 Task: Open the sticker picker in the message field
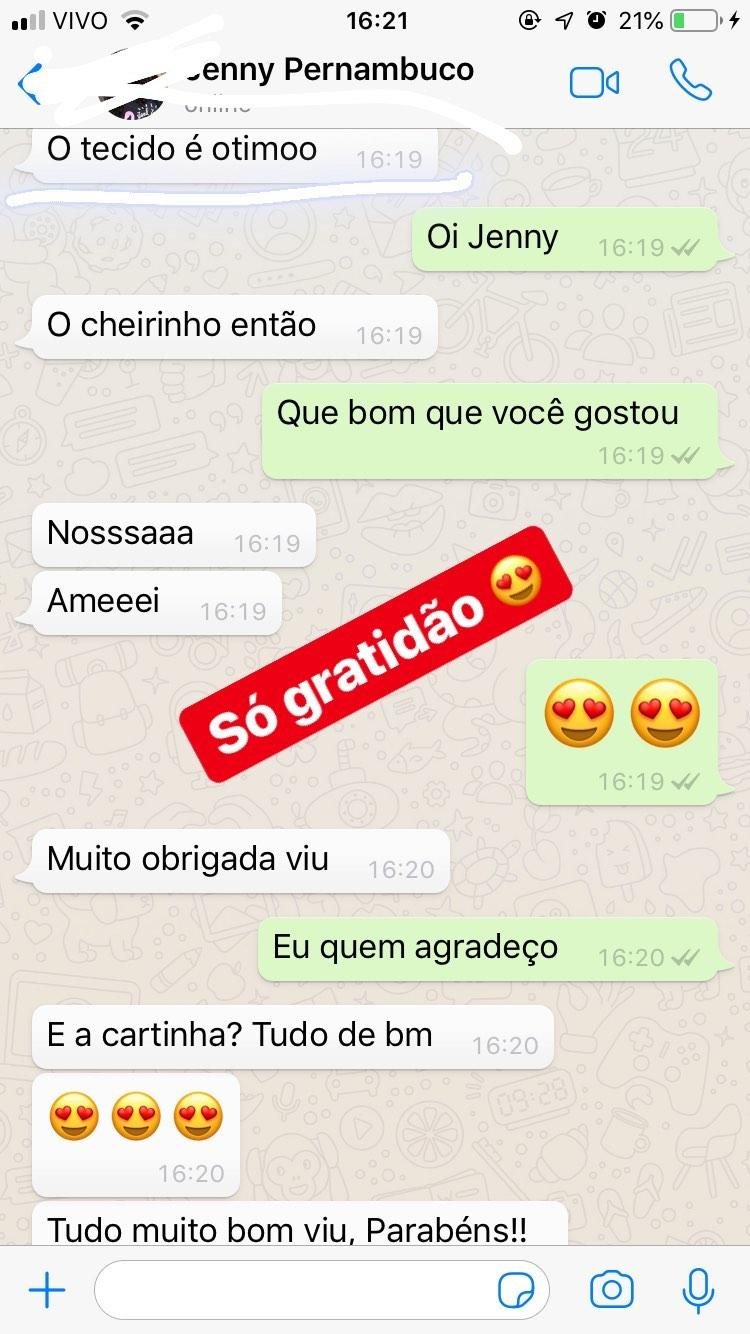516,1291
